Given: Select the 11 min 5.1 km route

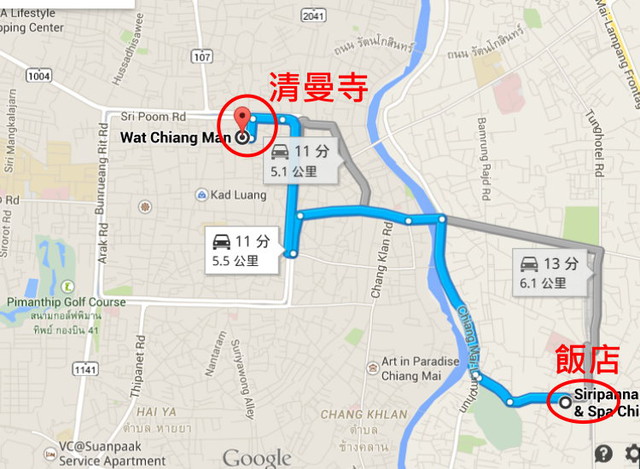Looking at the screenshot, I should (x=301, y=159).
